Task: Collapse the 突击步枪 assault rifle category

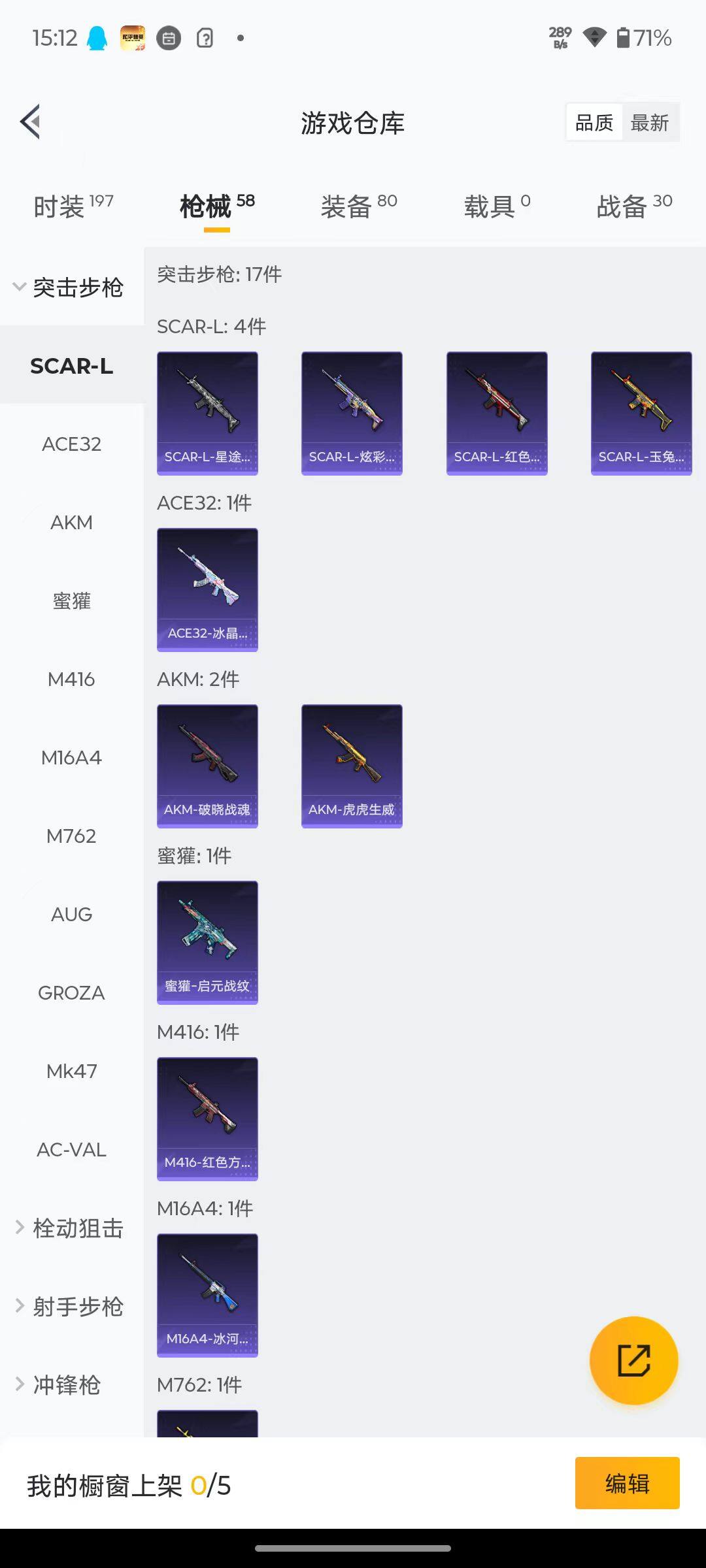Action: pyautogui.click(x=71, y=287)
